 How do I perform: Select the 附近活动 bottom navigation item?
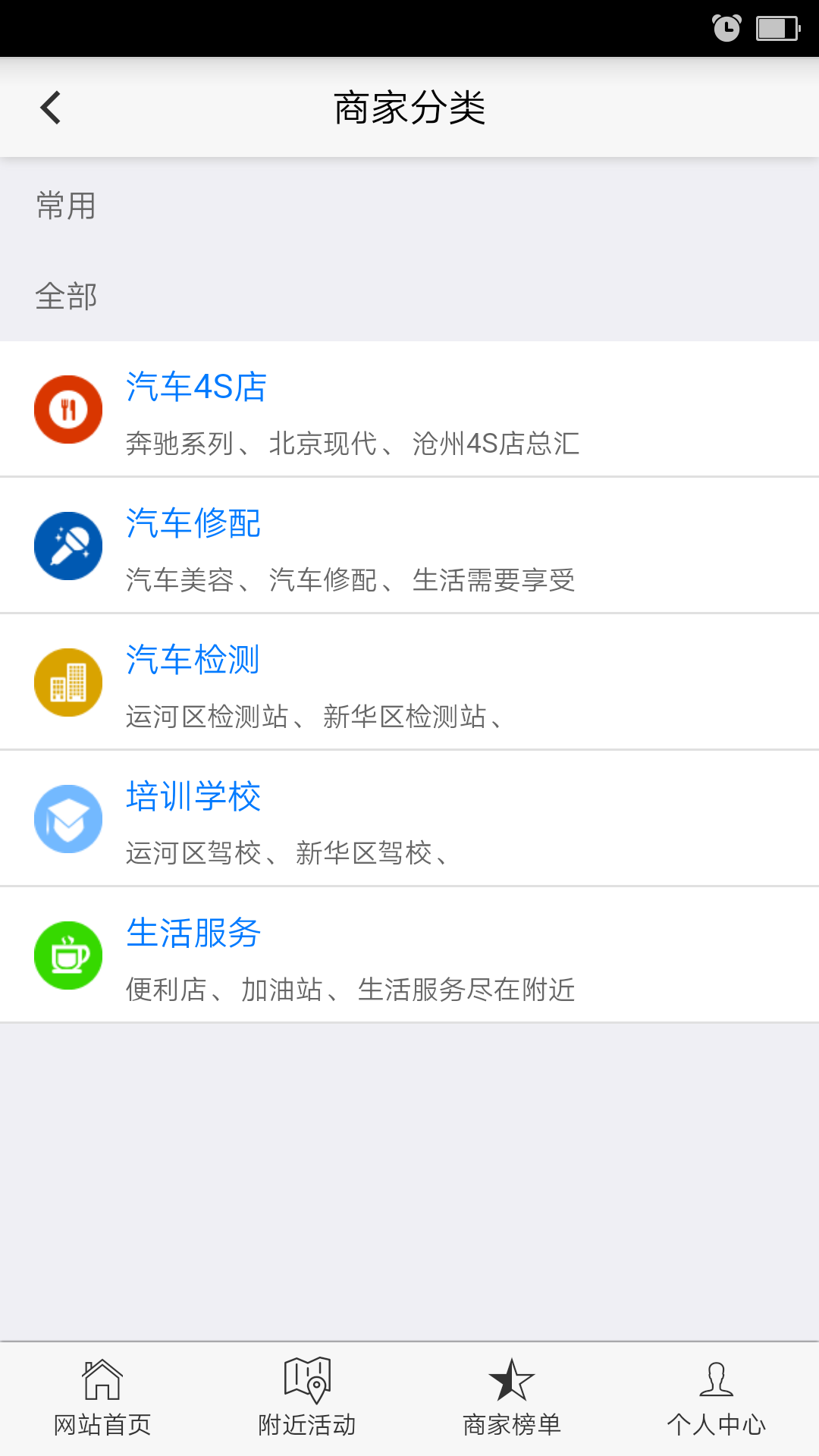click(x=307, y=1424)
